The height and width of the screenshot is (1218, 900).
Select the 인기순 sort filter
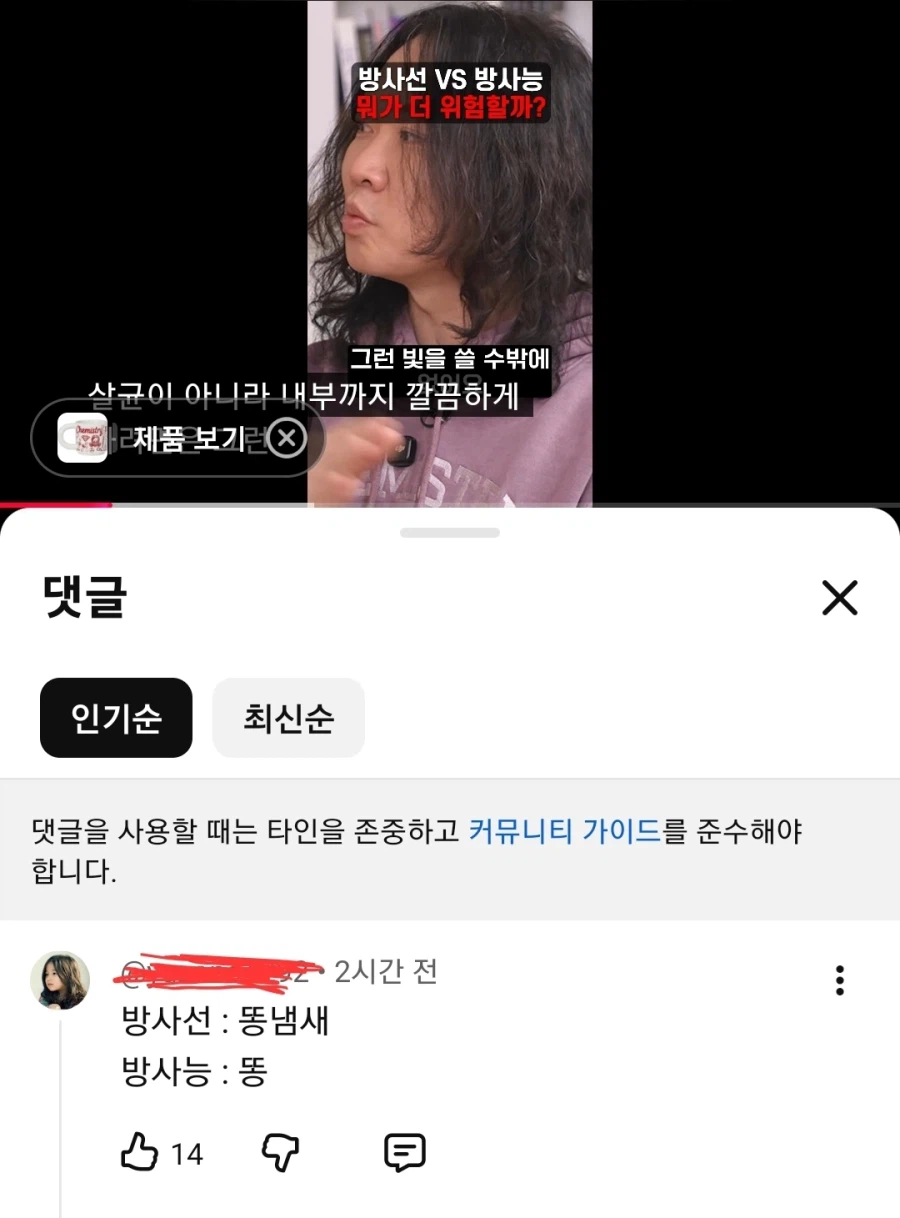tap(116, 717)
